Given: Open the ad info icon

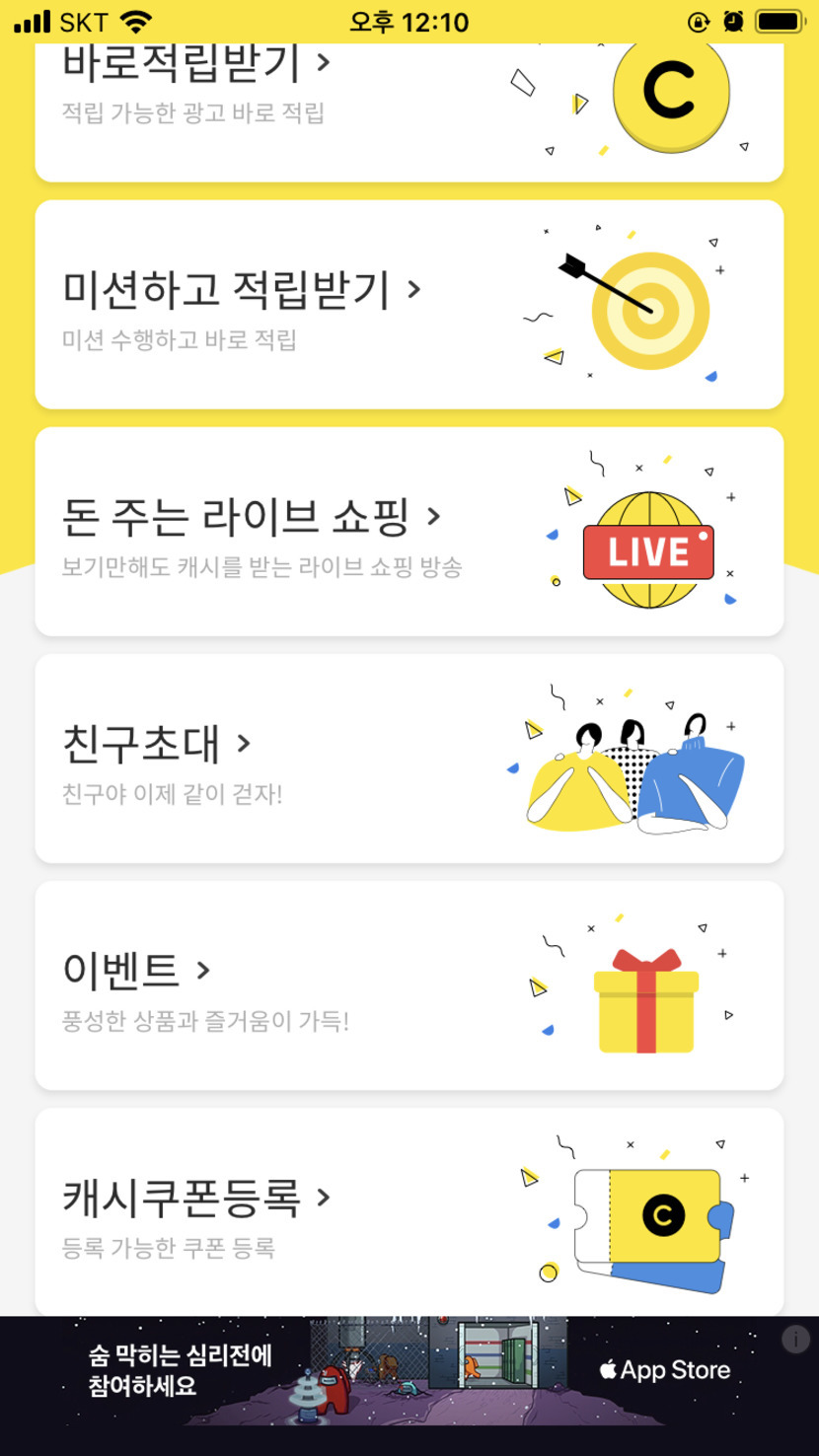Looking at the screenshot, I should [795, 1339].
